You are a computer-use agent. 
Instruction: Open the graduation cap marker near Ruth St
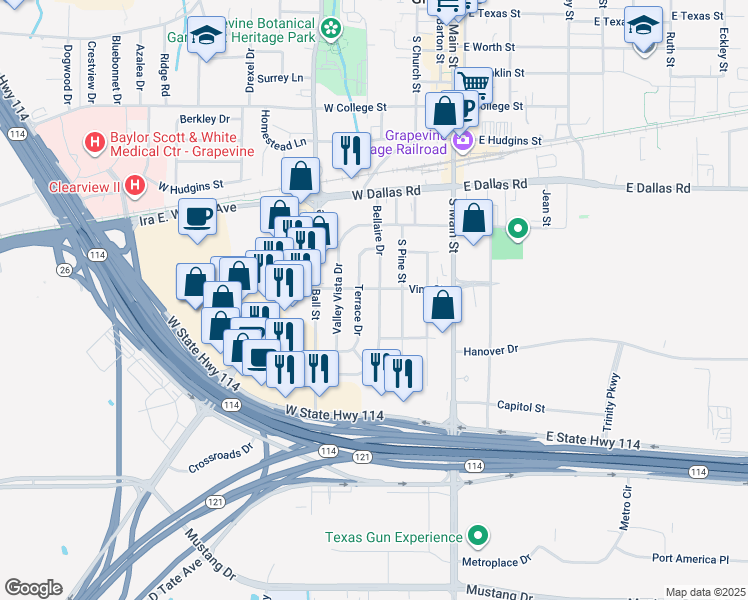click(643, 27)
